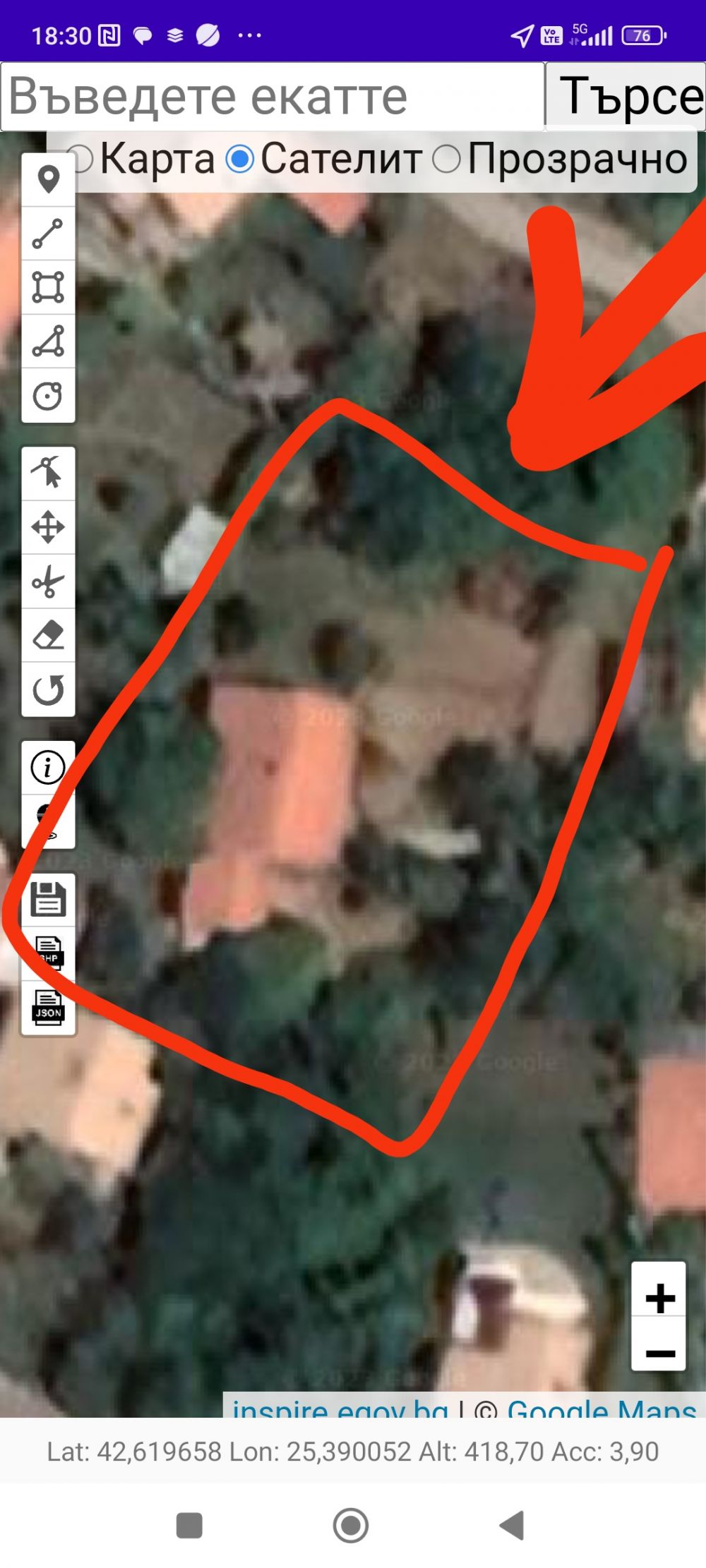The height and width of the screenshot is (1568, 706).
Task: Focus the "Въведете екатте" input field
Action: pos(272,97)
